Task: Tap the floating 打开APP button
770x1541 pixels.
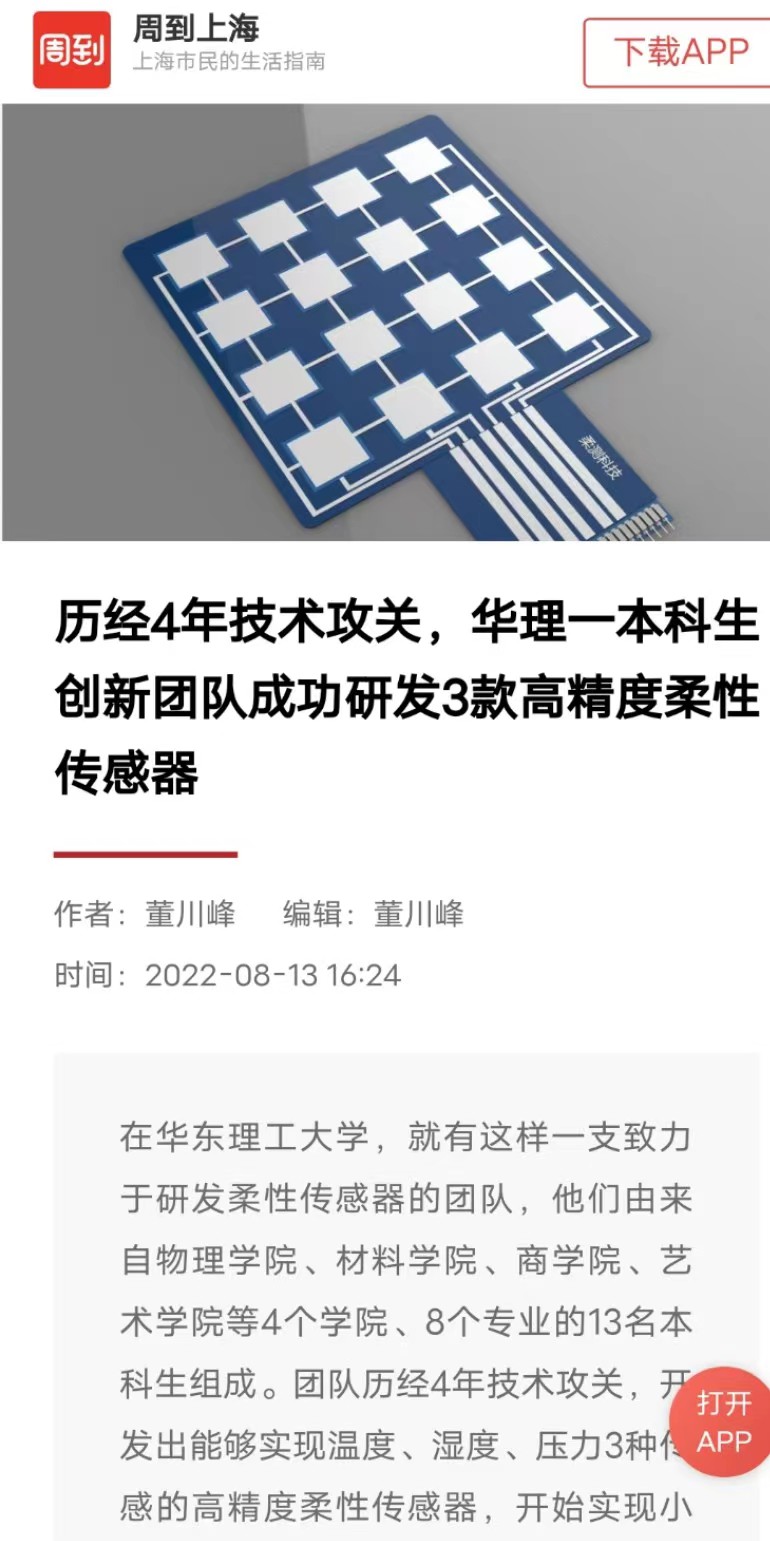Action: [723, 1421]
